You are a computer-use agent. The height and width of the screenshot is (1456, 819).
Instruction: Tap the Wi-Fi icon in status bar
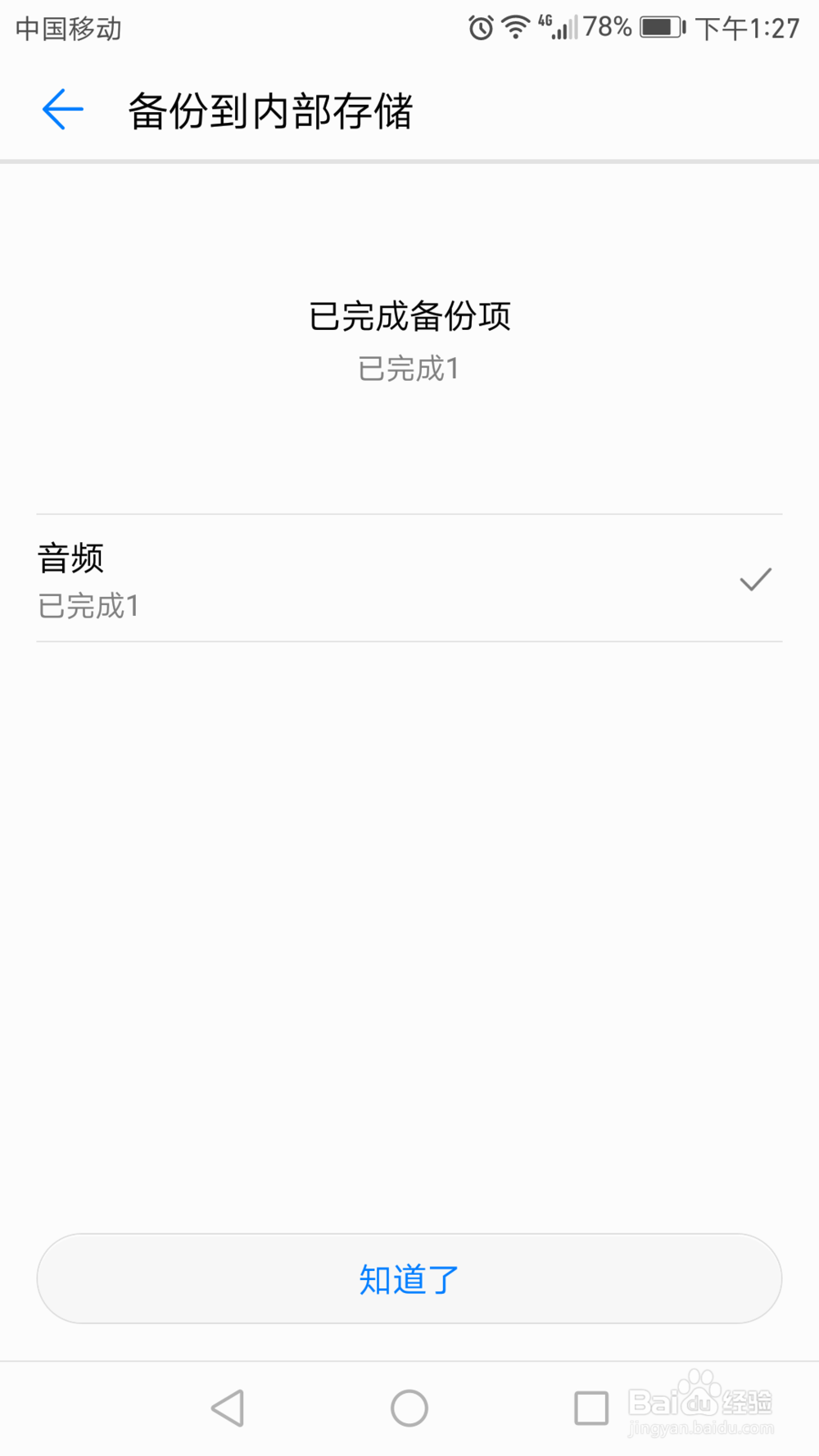click(x=513, y=27)
